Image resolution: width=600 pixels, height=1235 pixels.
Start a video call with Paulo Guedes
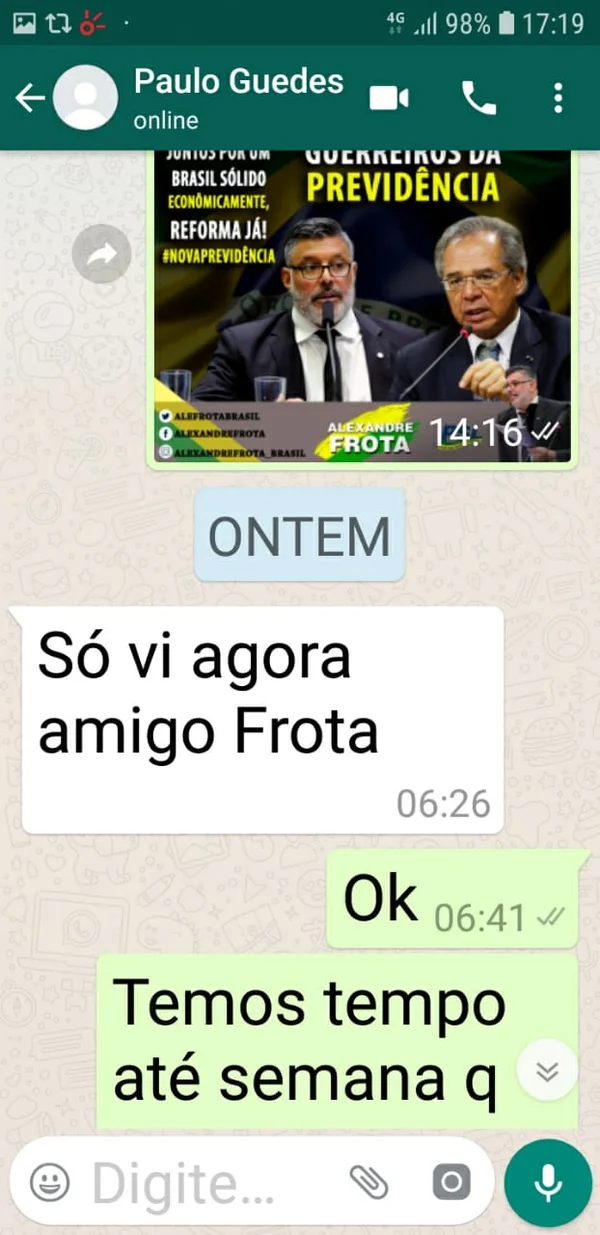389,97
